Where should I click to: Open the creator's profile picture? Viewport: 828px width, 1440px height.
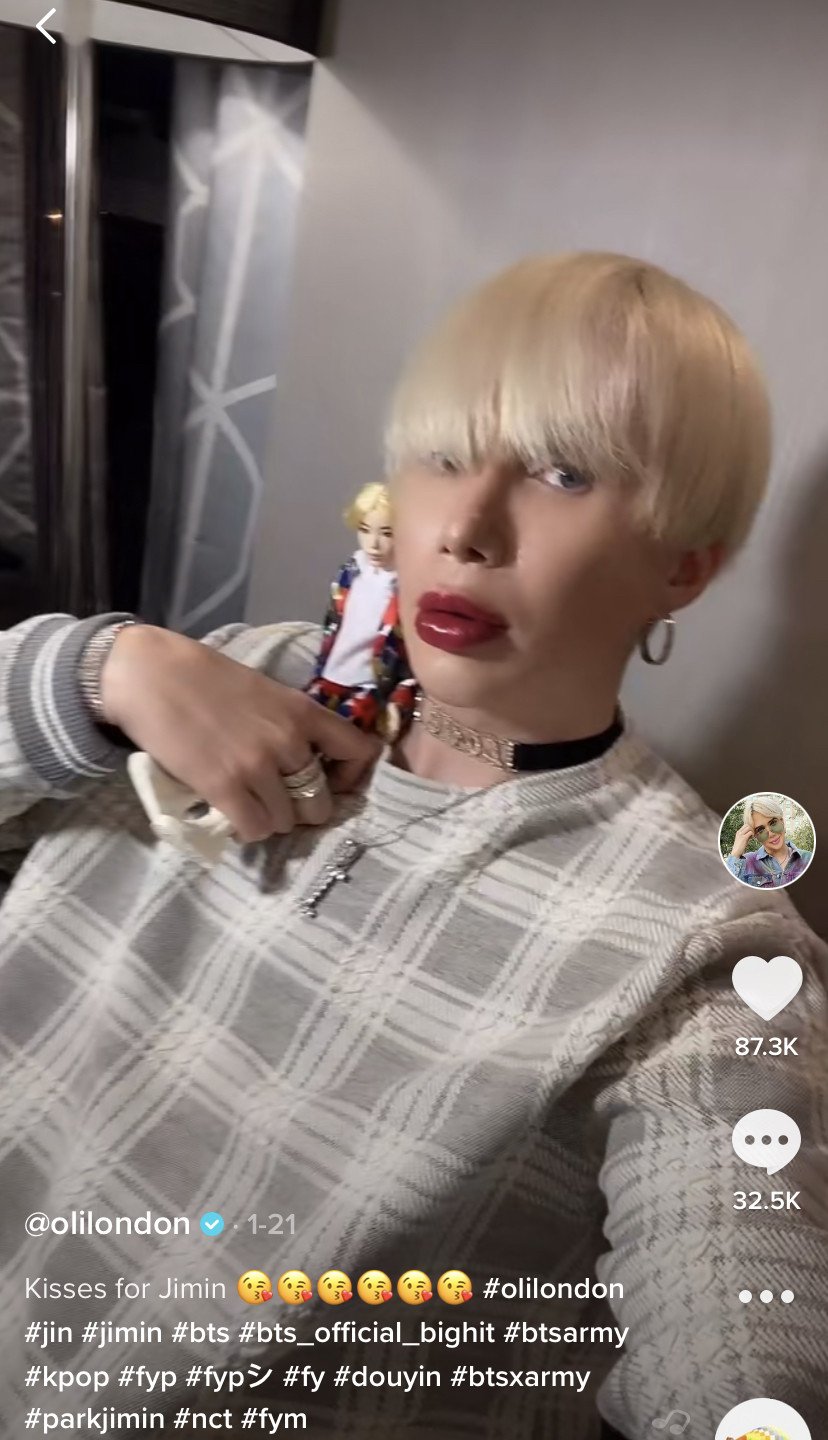[767, 840]
